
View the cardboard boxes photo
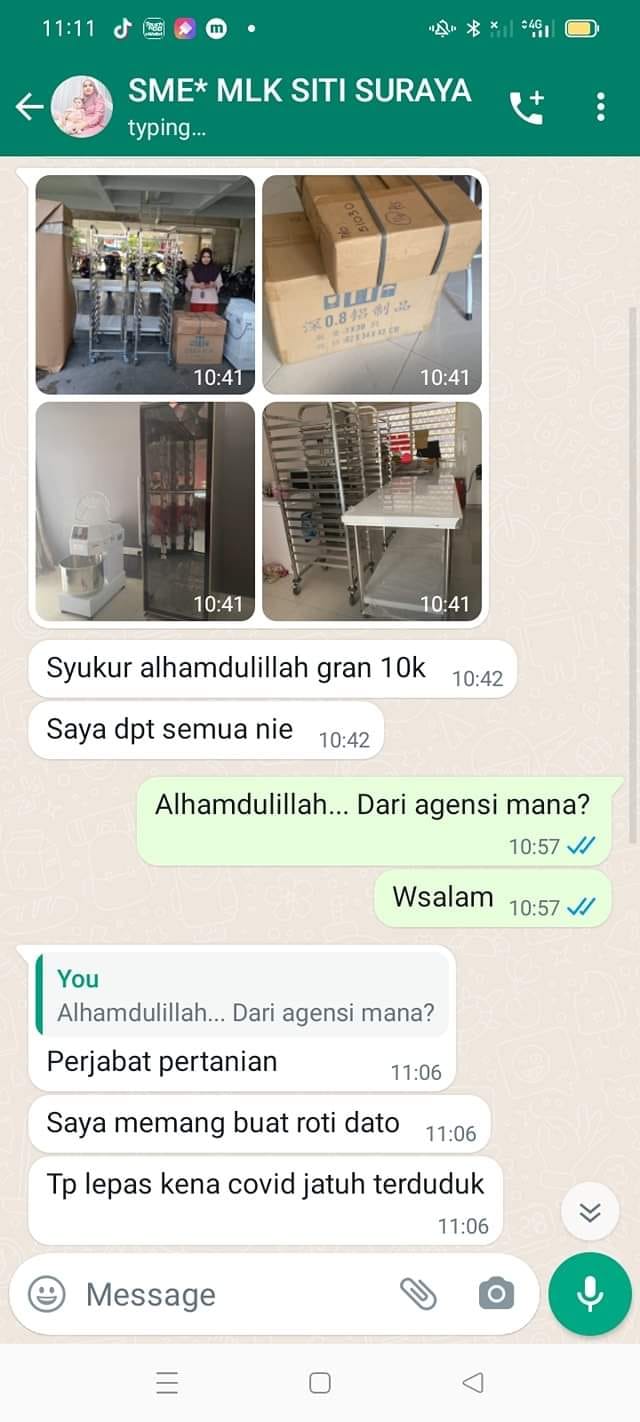(x=372, y=285)
